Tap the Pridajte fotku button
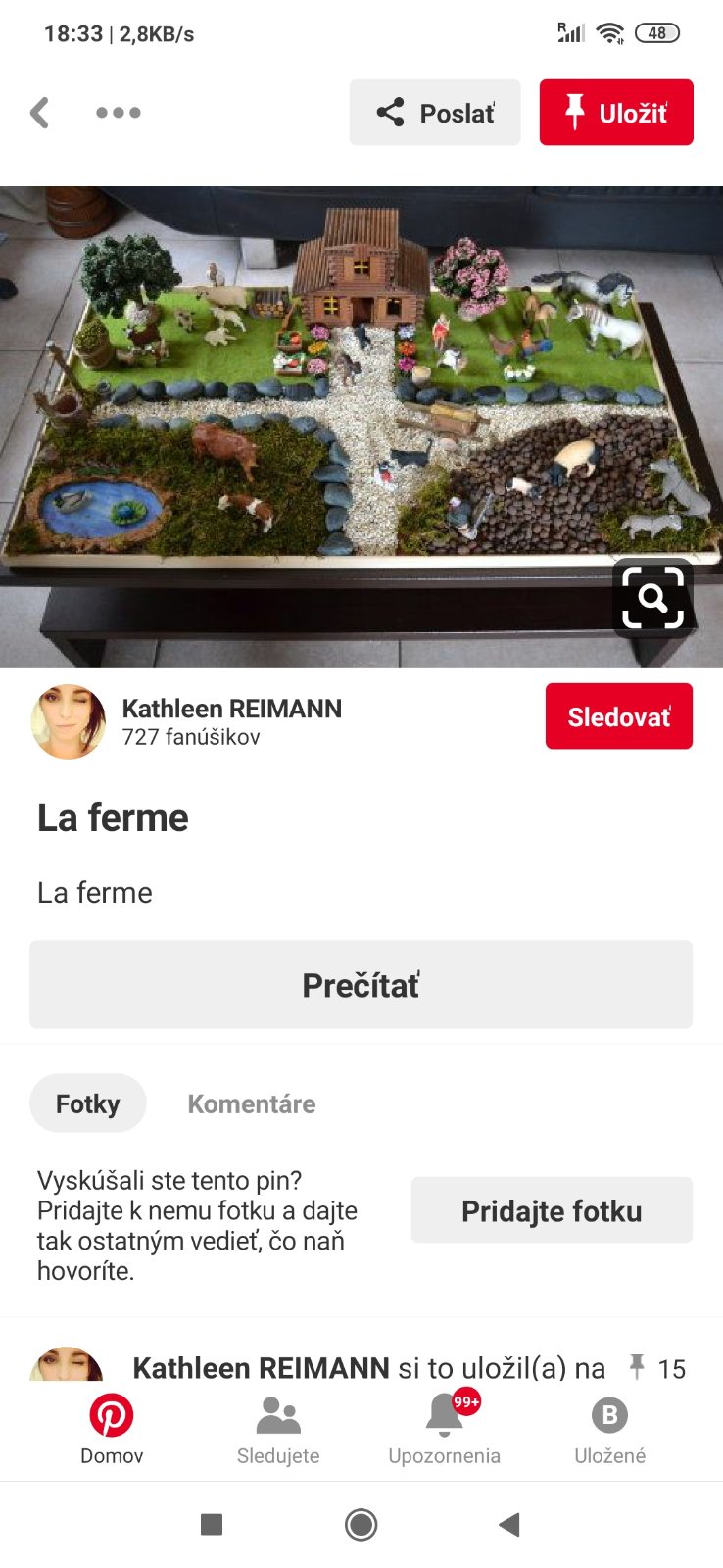 [x=552, y=1210]
